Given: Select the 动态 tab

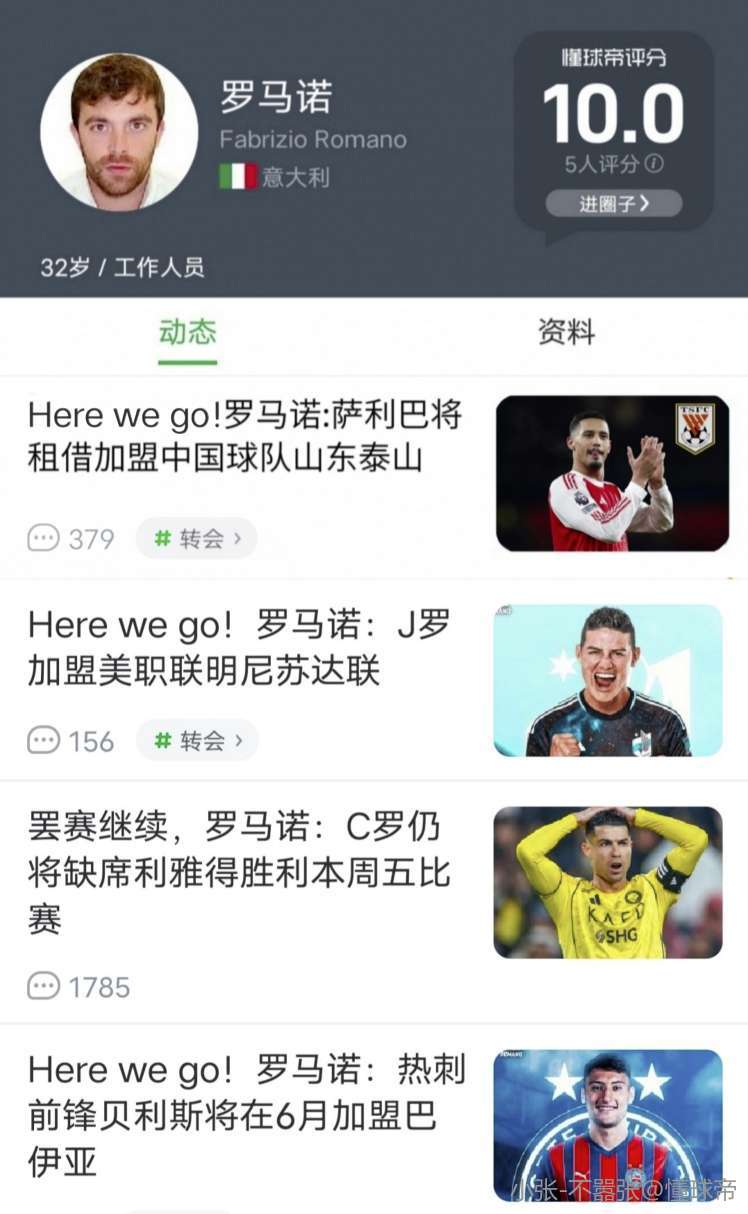Looking at the screenshot, I should point(187,333).
